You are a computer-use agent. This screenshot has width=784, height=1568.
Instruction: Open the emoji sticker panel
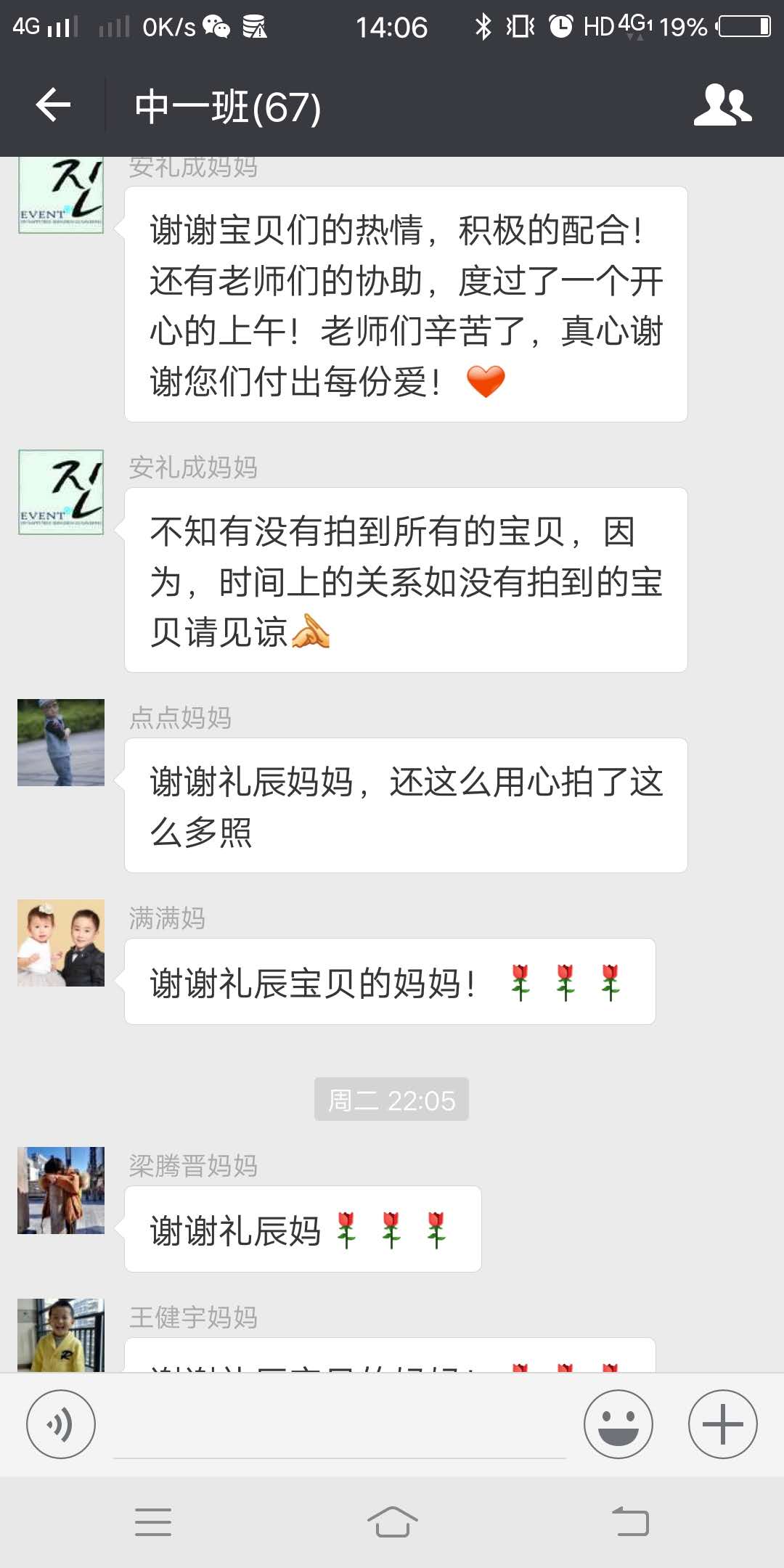point(618,1424)
